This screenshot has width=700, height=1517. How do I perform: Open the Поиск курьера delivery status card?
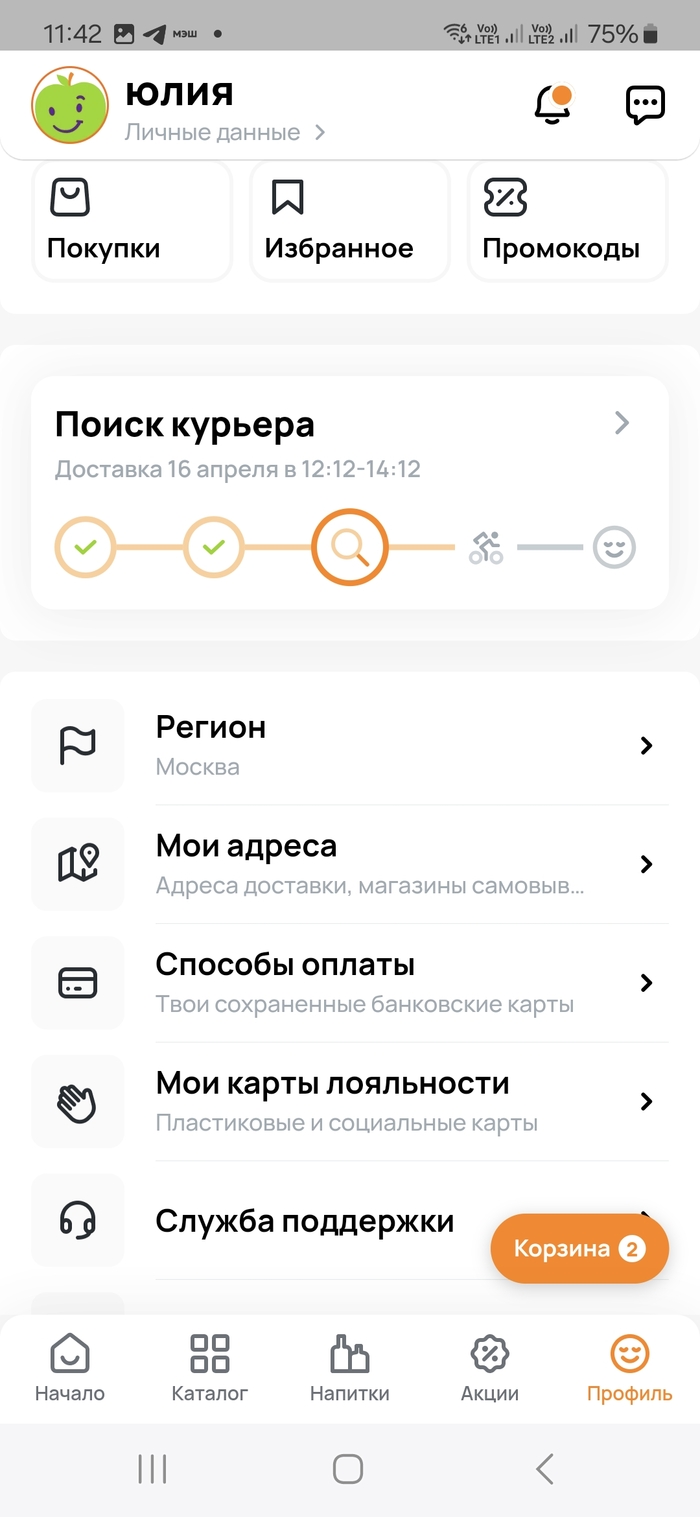pos(349,492)
